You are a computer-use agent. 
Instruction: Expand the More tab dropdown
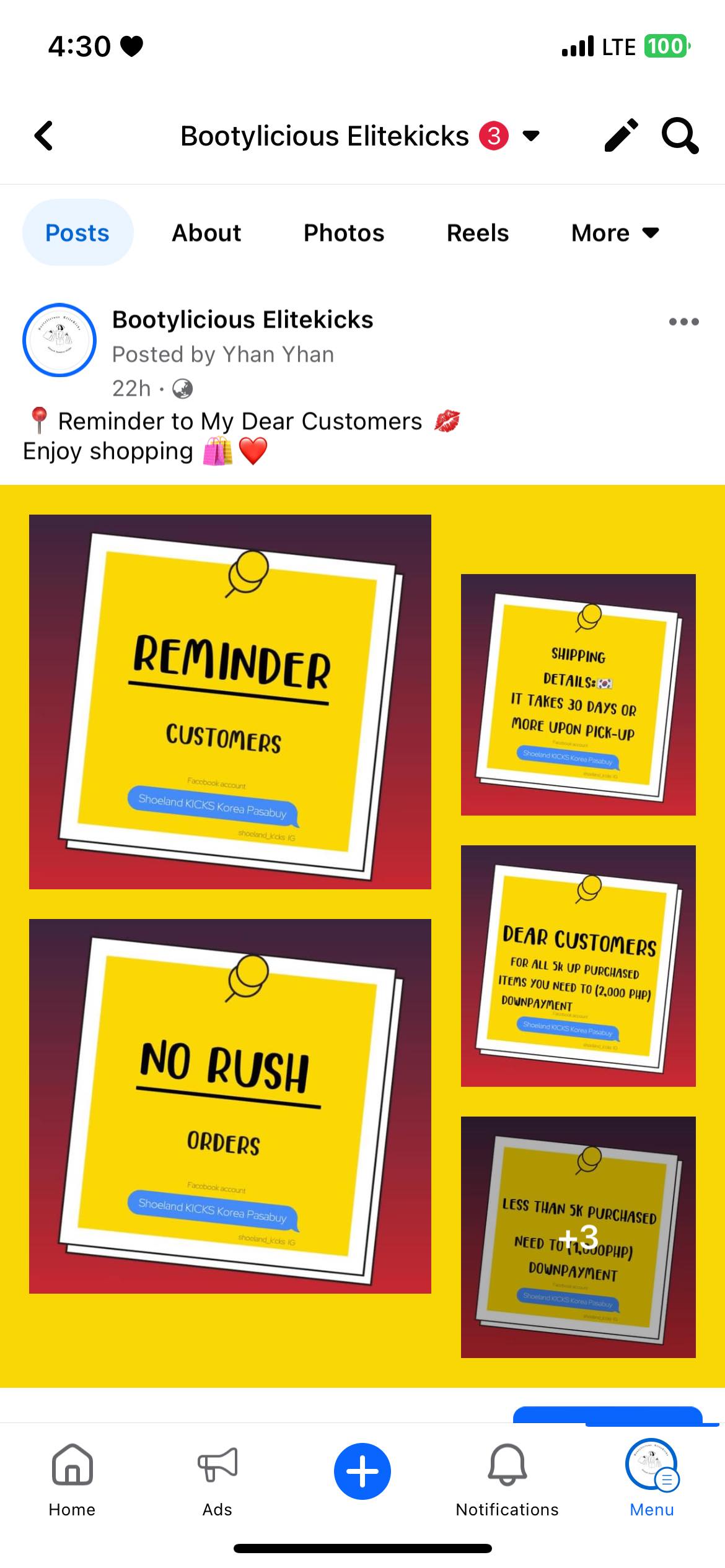615,233
